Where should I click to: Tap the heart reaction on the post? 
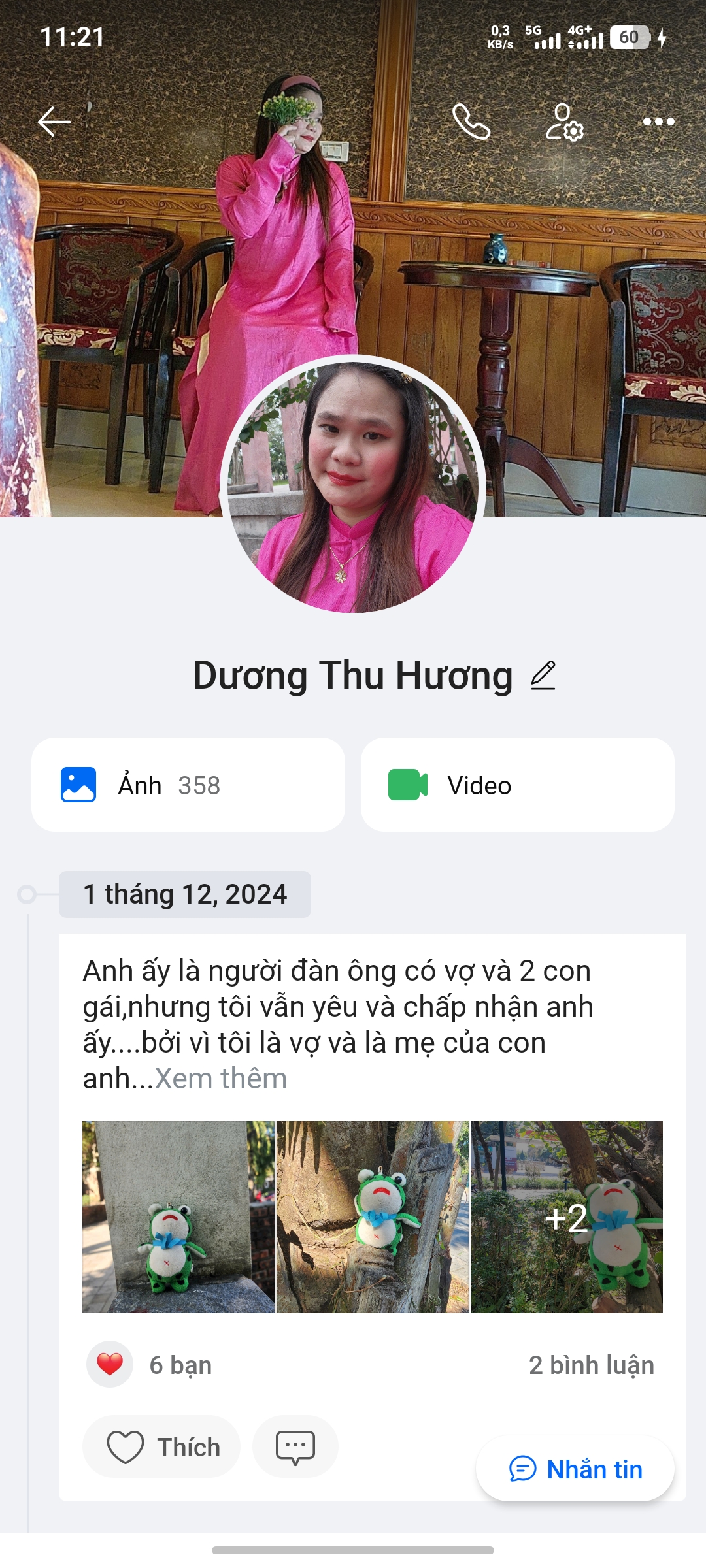pyautogui.click(x=109, y=1364)
